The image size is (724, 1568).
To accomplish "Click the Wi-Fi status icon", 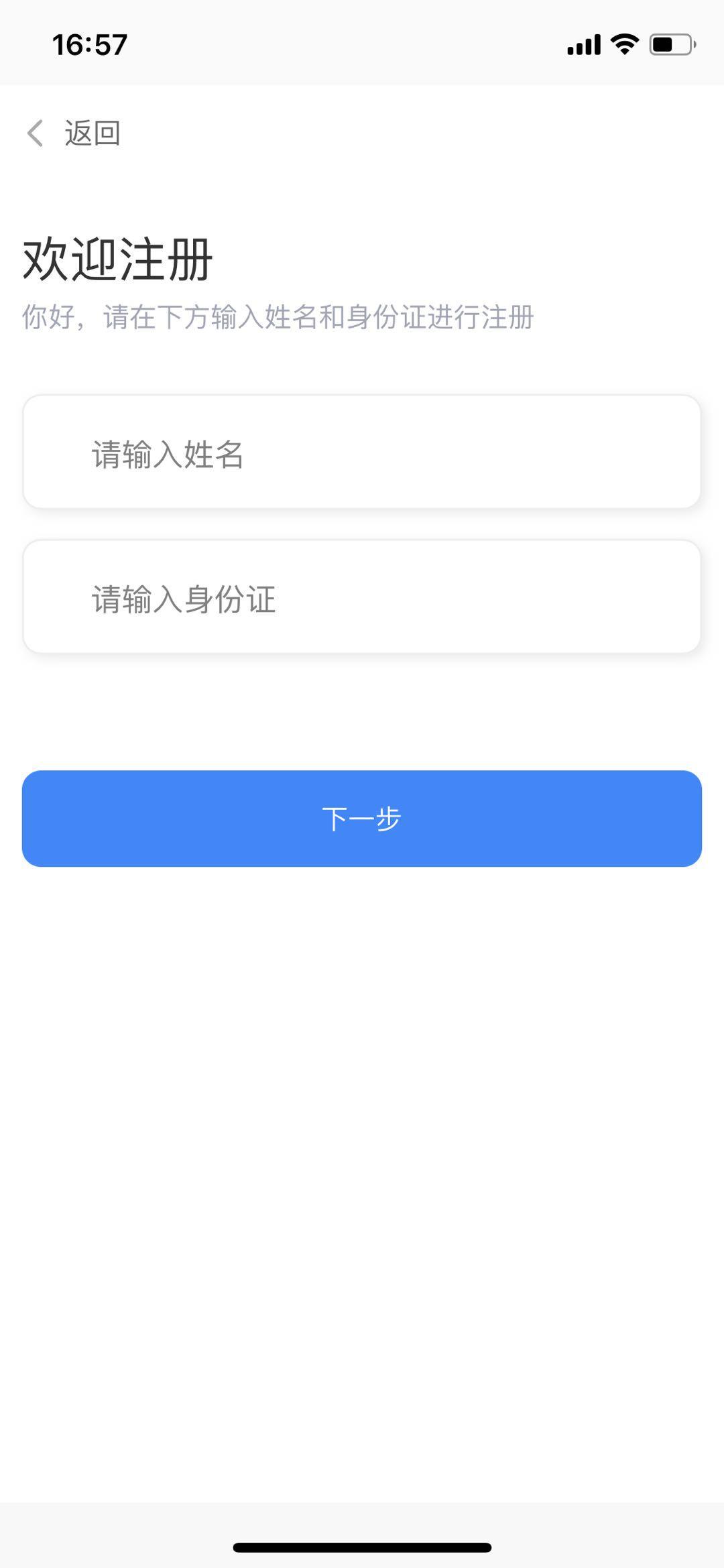I will point(623,44).
